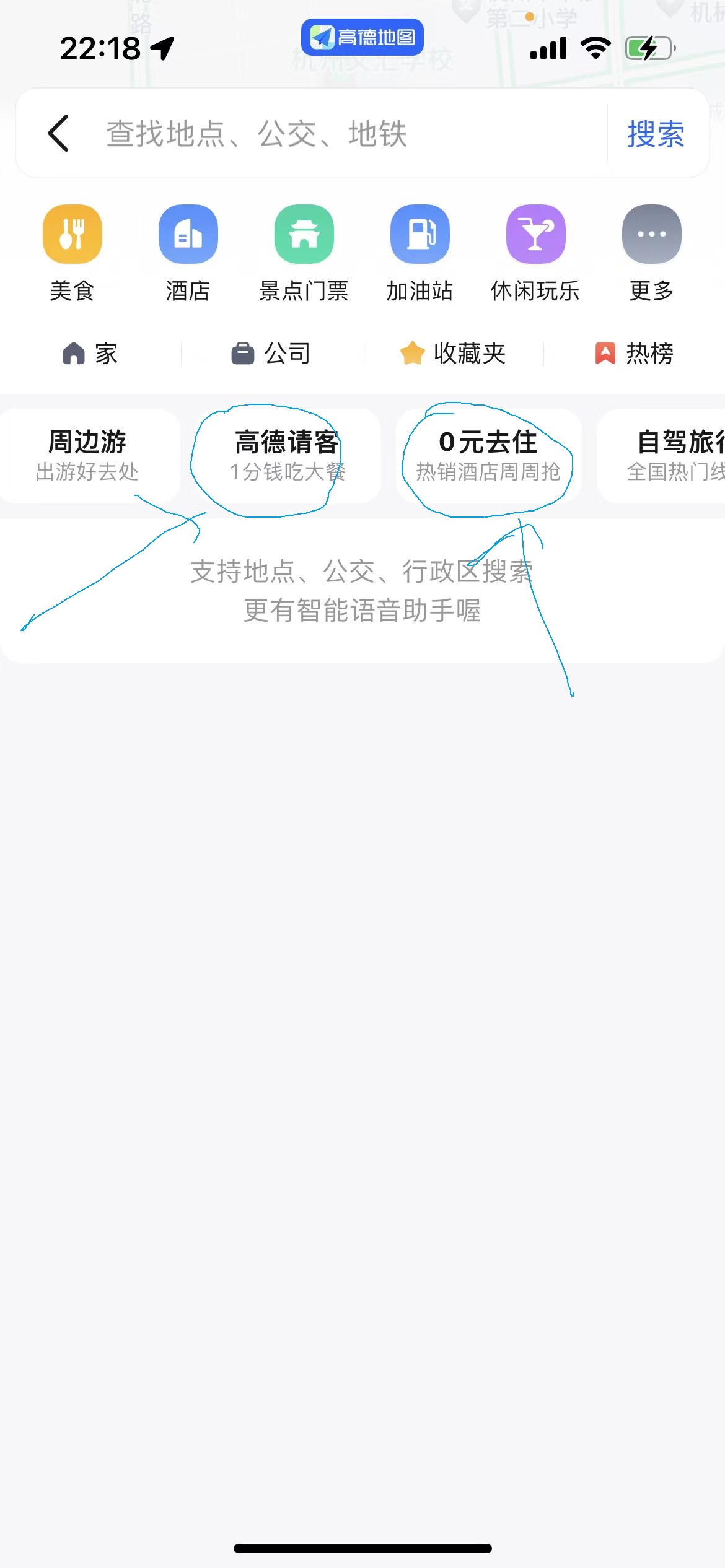Viewport: 725px width, 1568px height.
Task: Go back using the arrow icon
Action: click(58, 133)
